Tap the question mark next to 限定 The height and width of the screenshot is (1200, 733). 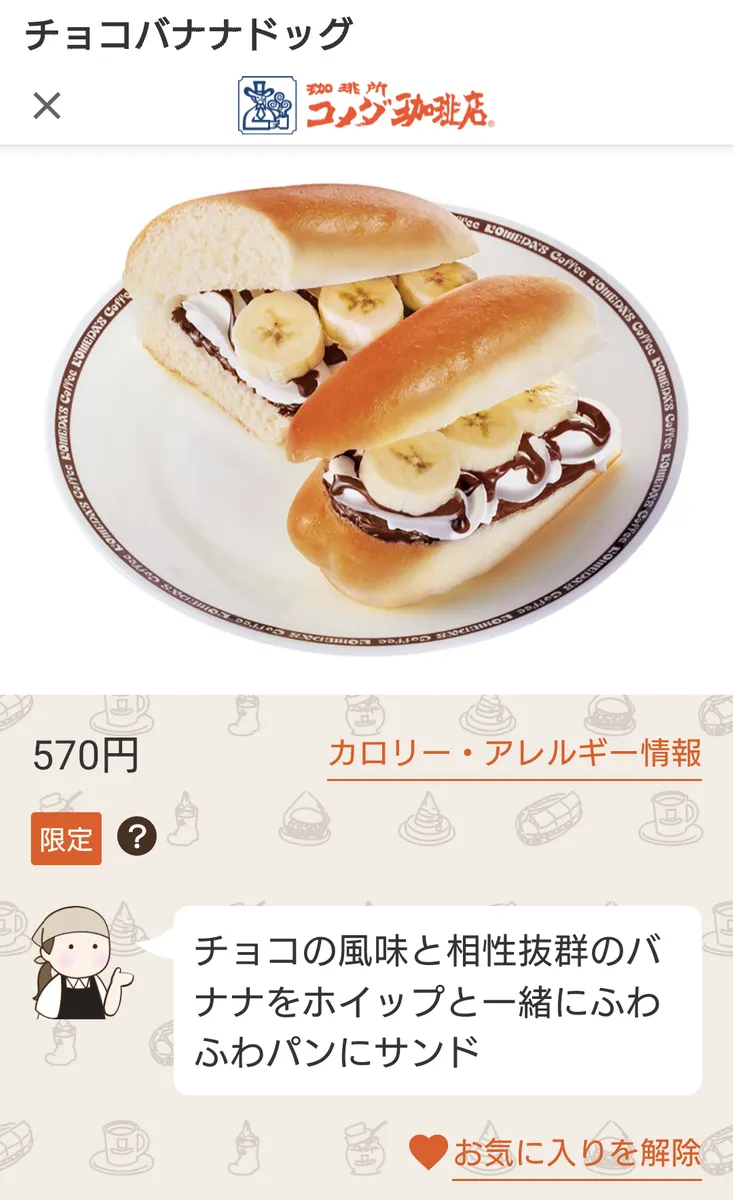tap(137, 837)
